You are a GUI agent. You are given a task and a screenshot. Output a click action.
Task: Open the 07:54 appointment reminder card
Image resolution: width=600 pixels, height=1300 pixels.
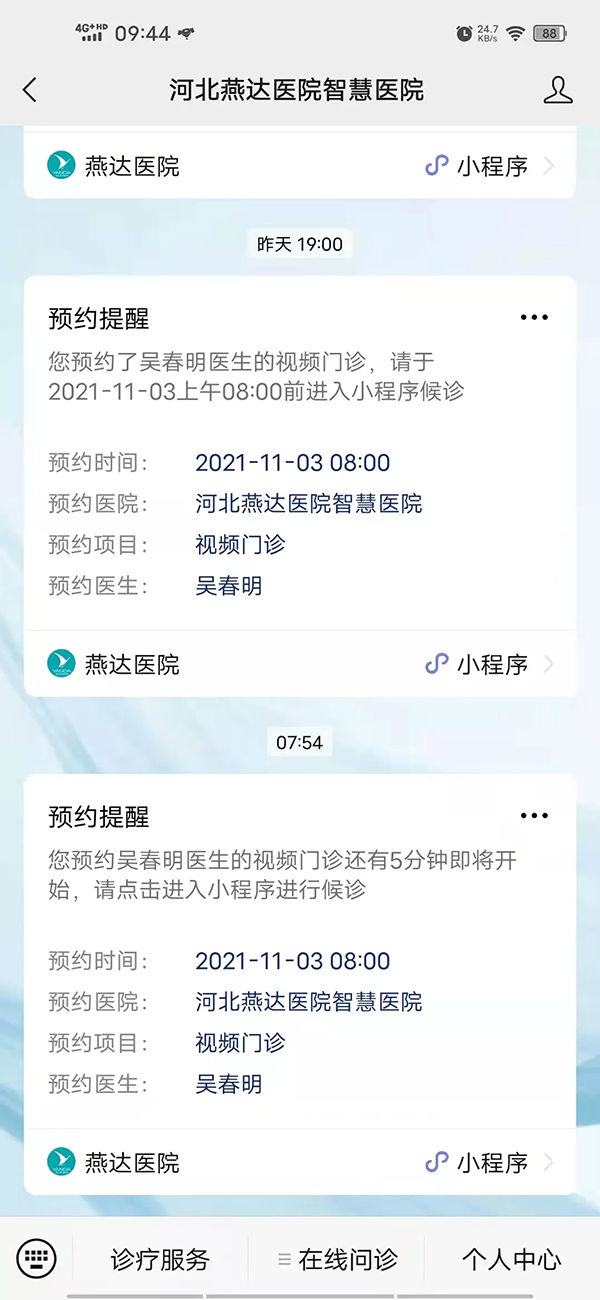pyautogui.click(x=300, y=950)
